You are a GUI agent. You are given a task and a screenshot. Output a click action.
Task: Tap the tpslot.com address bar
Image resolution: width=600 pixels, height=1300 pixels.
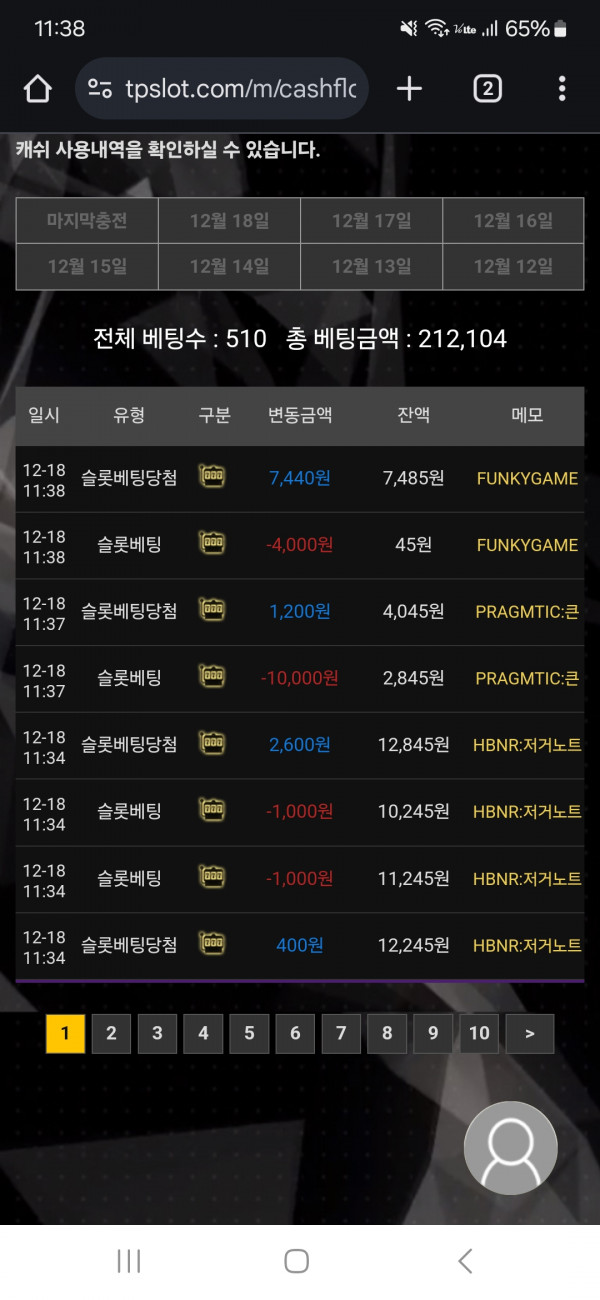(x=222, y=89)
